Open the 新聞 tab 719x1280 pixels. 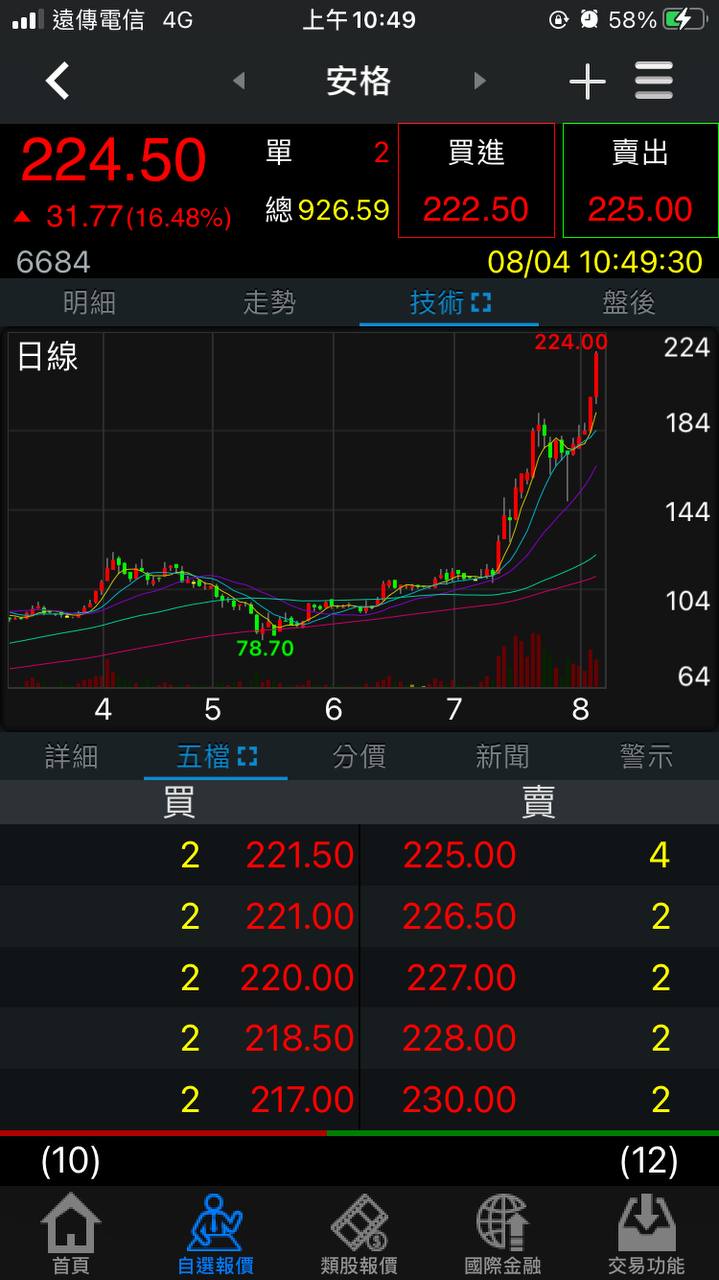point(502,757)
